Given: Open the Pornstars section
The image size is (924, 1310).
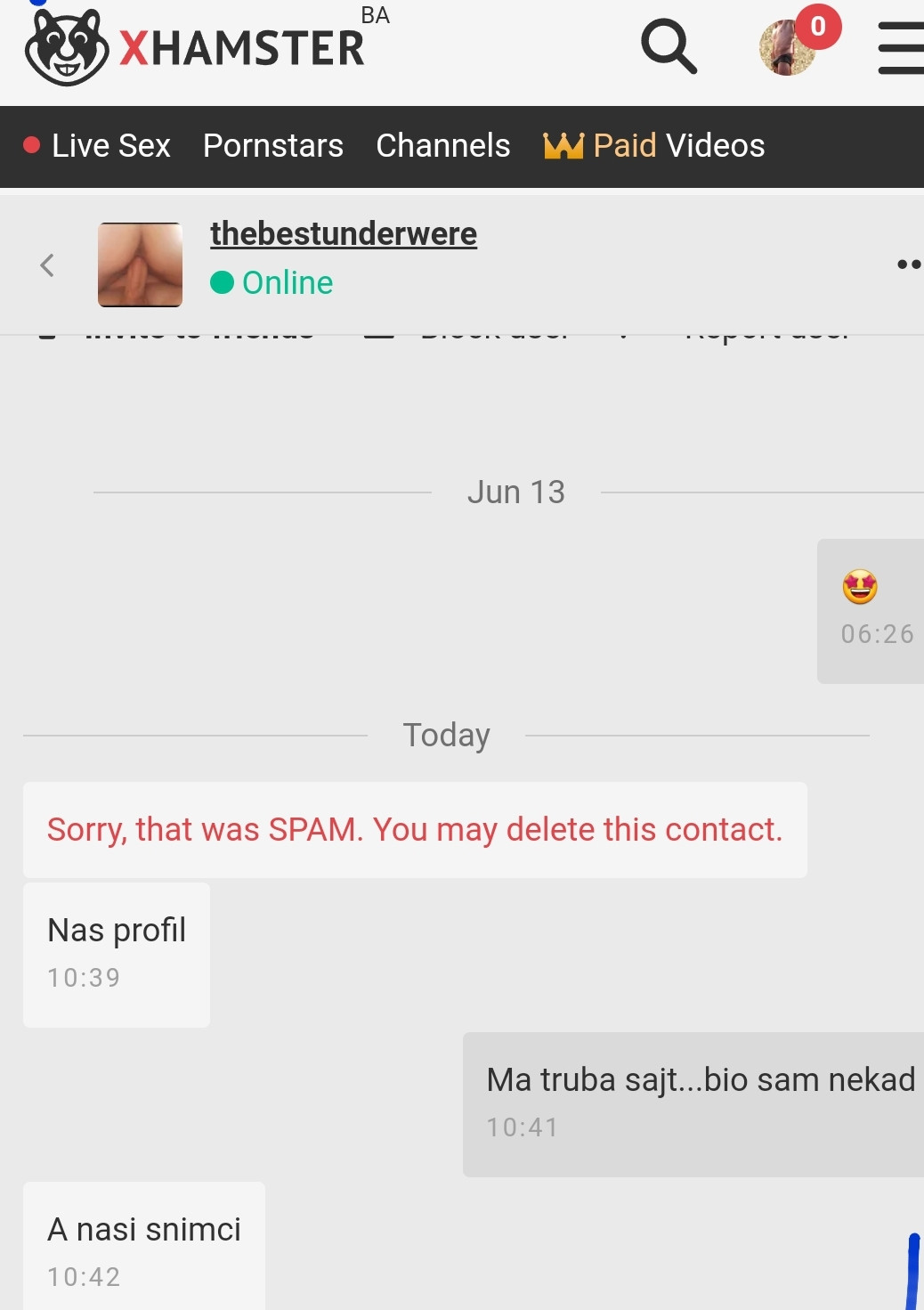Looking at the screenshot, I should click(273, 146).
